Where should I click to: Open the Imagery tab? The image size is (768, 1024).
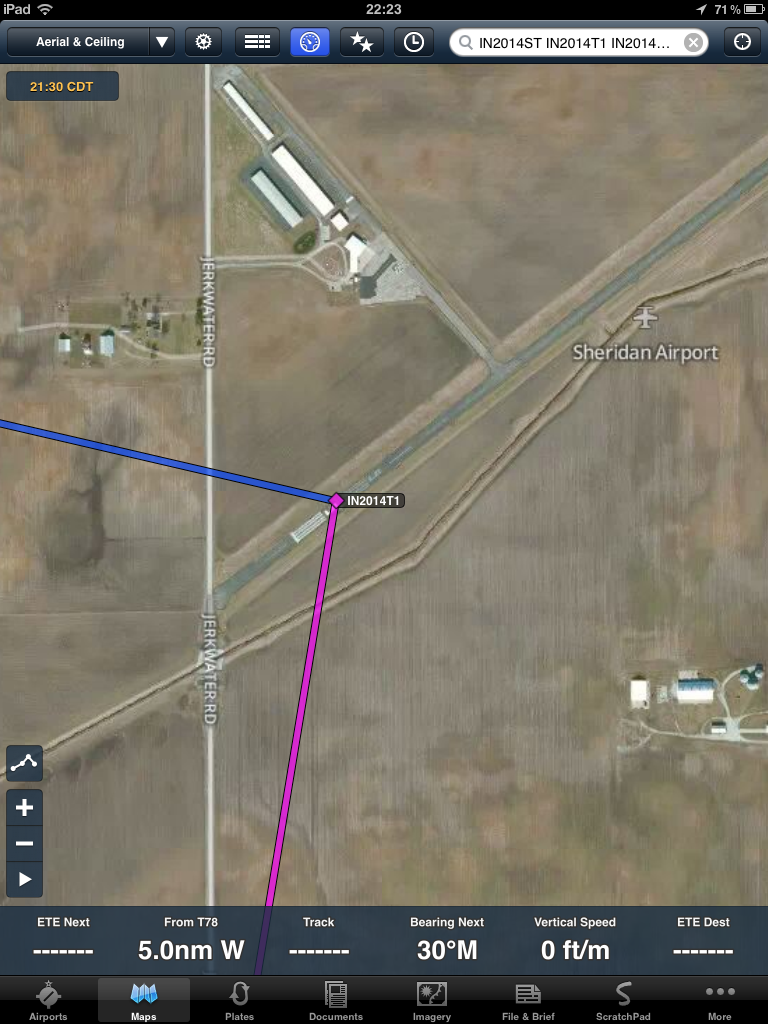coord(432,1000)
